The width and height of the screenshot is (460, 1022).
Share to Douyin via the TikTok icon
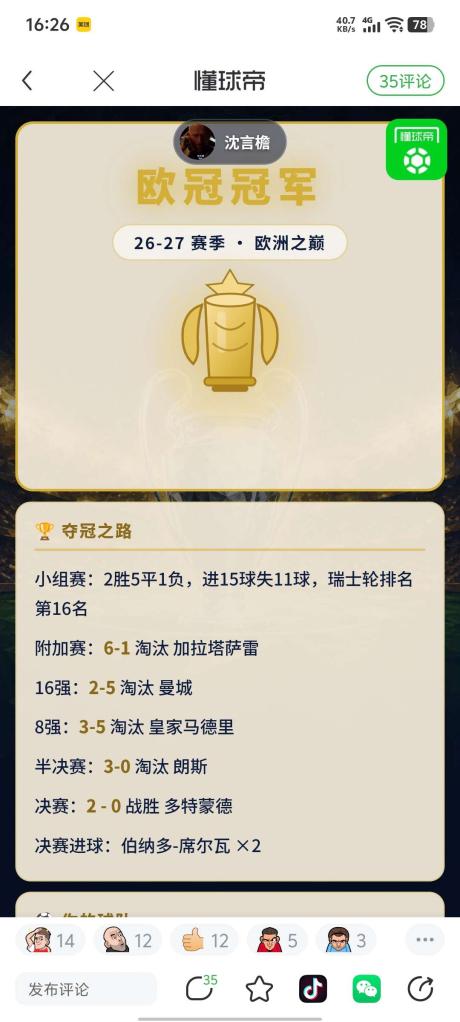click(313, 989)
